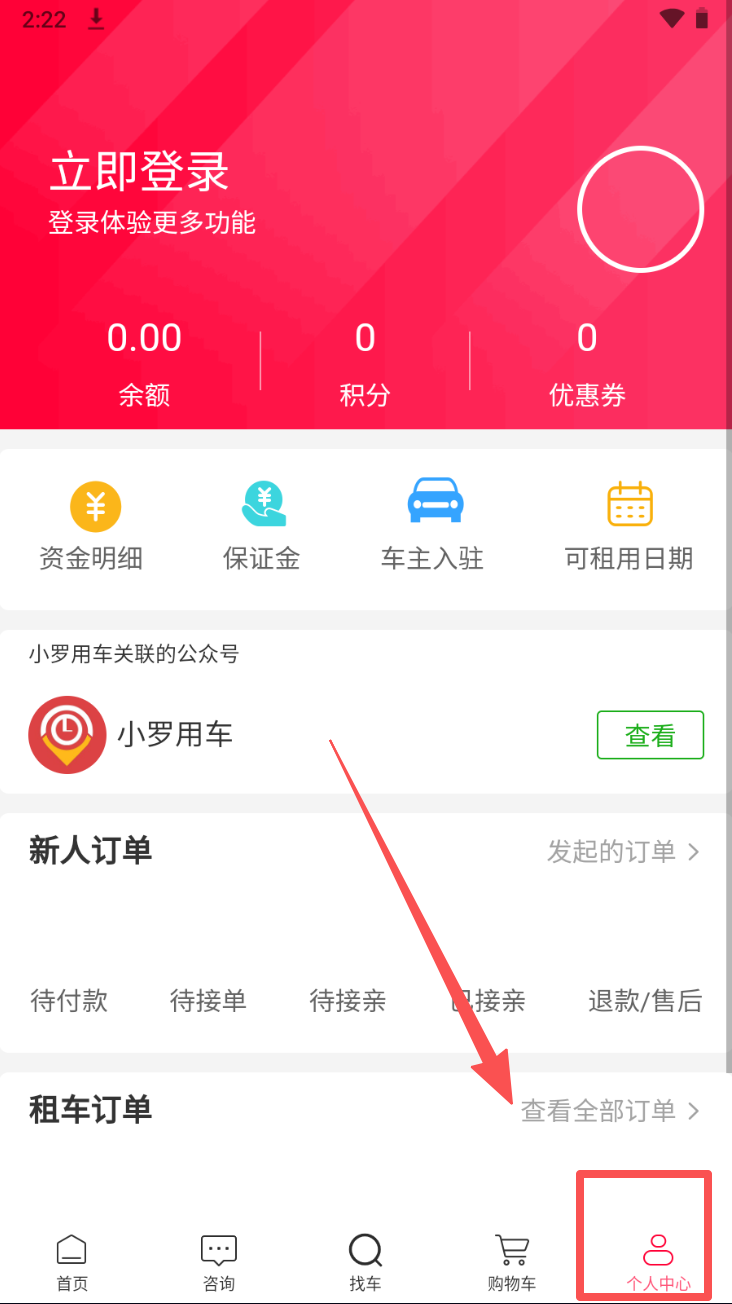Select 待付款 orders

pyautogui.click(x=69, y=1001)
